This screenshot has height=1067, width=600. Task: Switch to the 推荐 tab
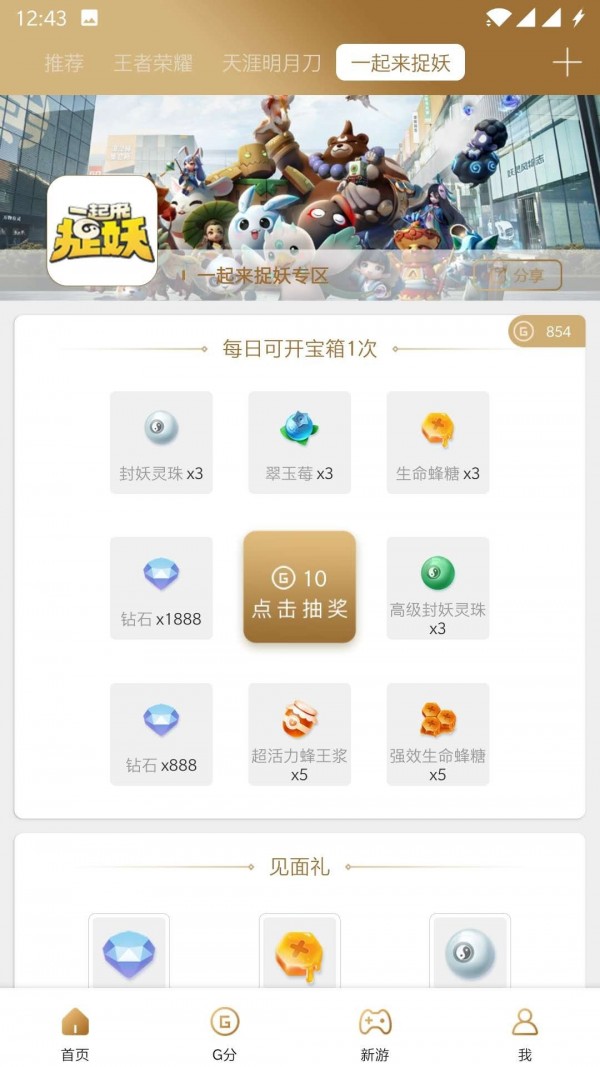tap(64, 64)
